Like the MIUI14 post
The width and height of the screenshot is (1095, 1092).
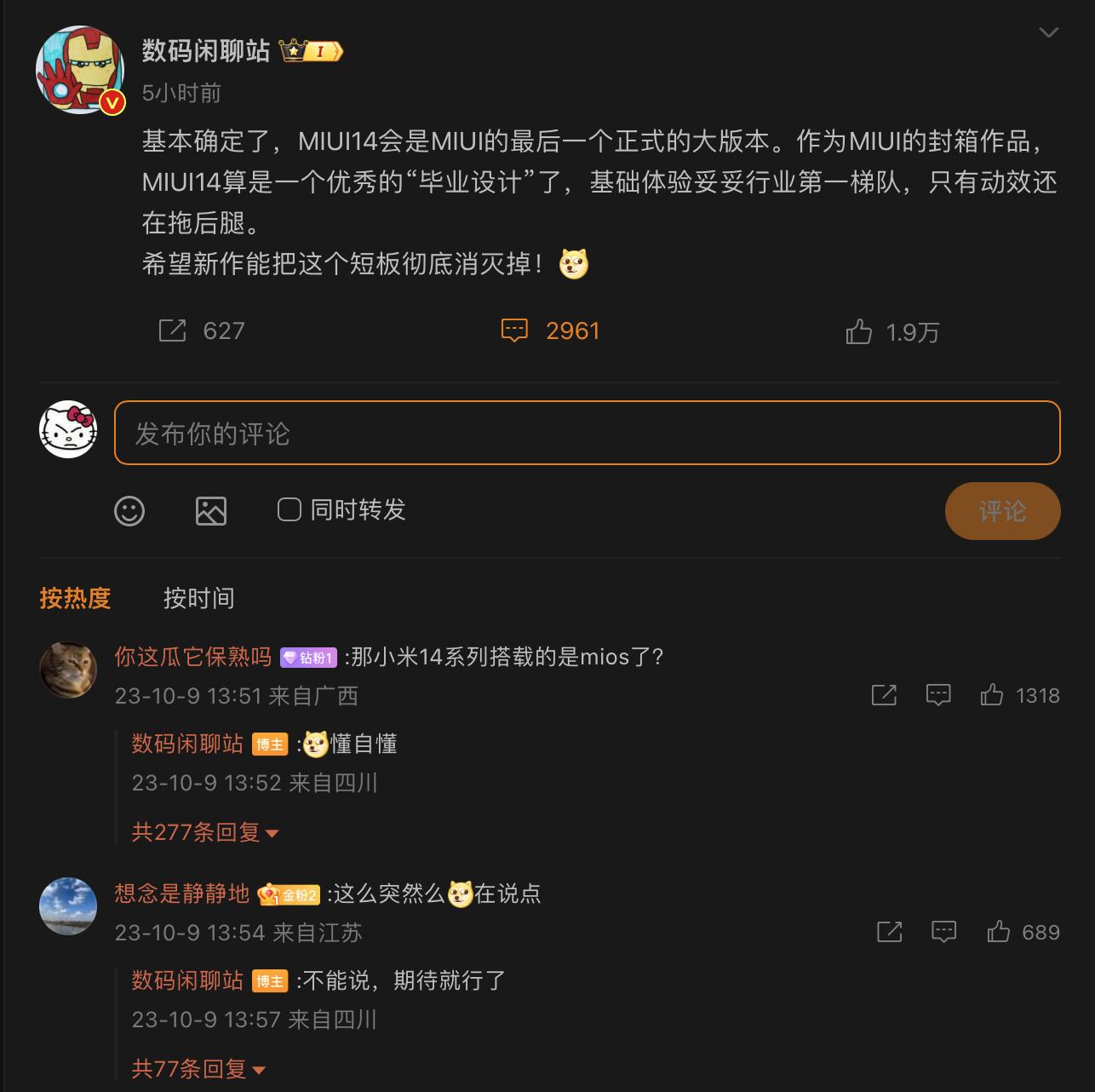[859, 331]
